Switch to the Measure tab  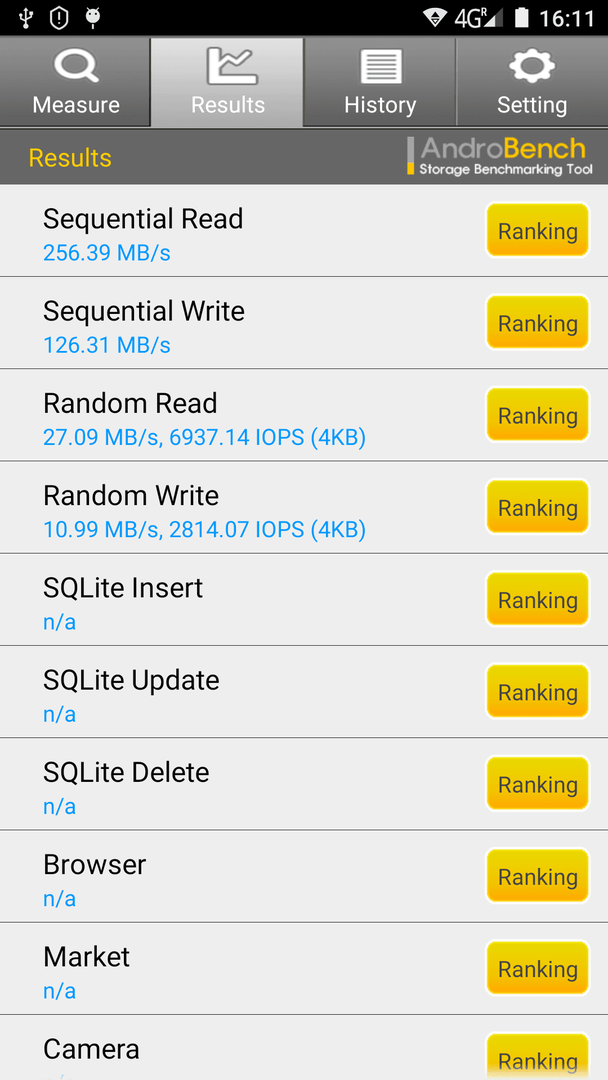(x=76, y=82)
